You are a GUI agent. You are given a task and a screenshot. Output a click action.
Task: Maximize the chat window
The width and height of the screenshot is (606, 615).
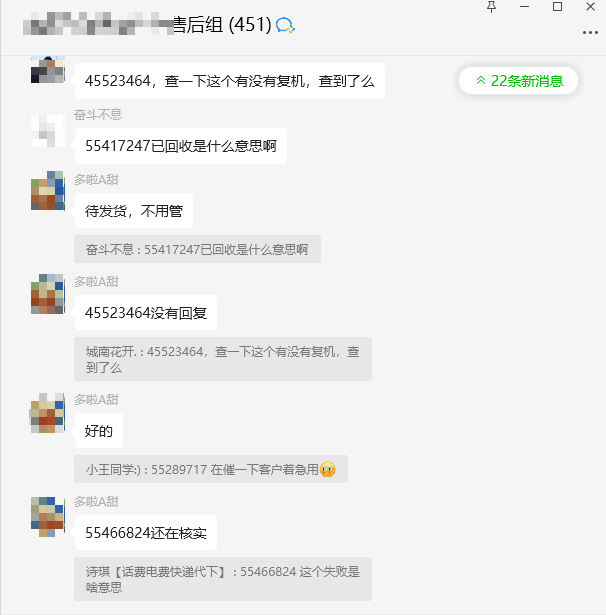(x=557, y=8)
